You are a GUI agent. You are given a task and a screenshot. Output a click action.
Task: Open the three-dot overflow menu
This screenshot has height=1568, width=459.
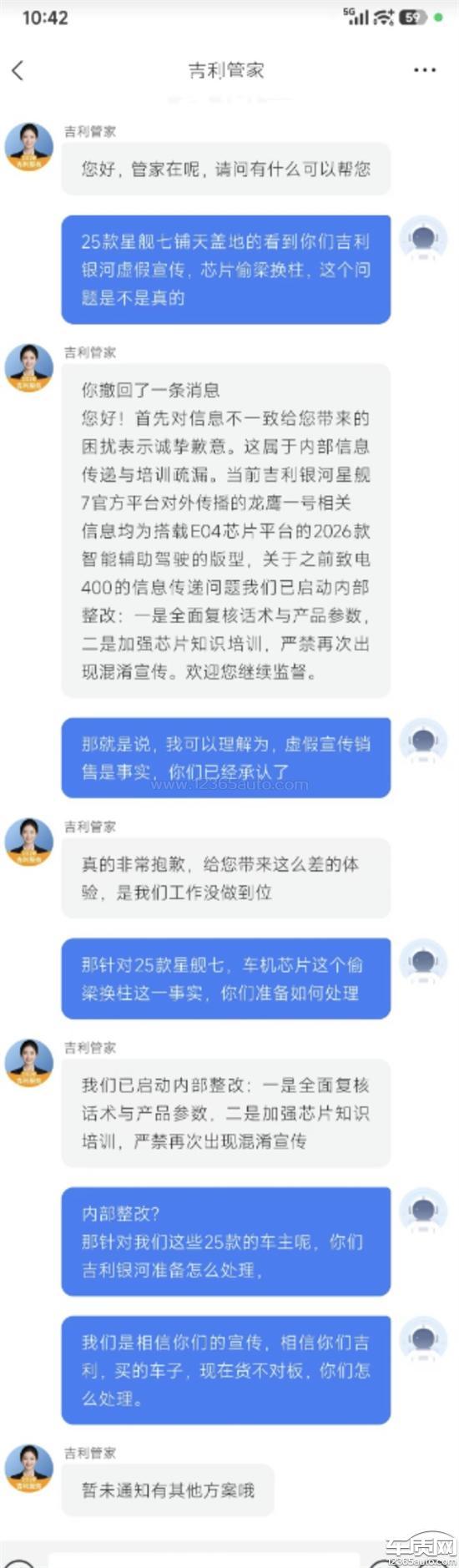(425, 70)
